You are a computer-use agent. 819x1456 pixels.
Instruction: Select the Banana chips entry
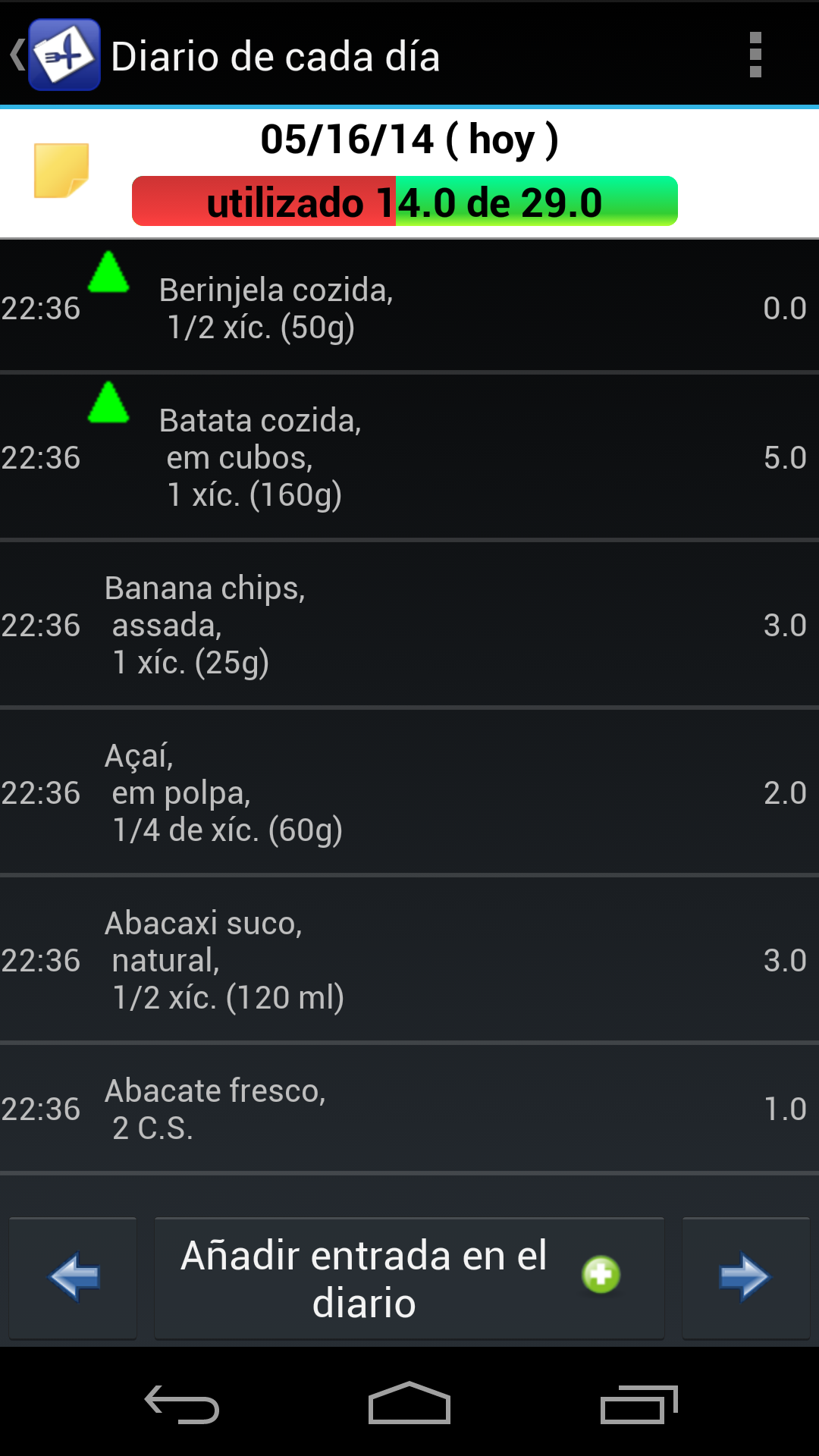[x=409, y=625]
